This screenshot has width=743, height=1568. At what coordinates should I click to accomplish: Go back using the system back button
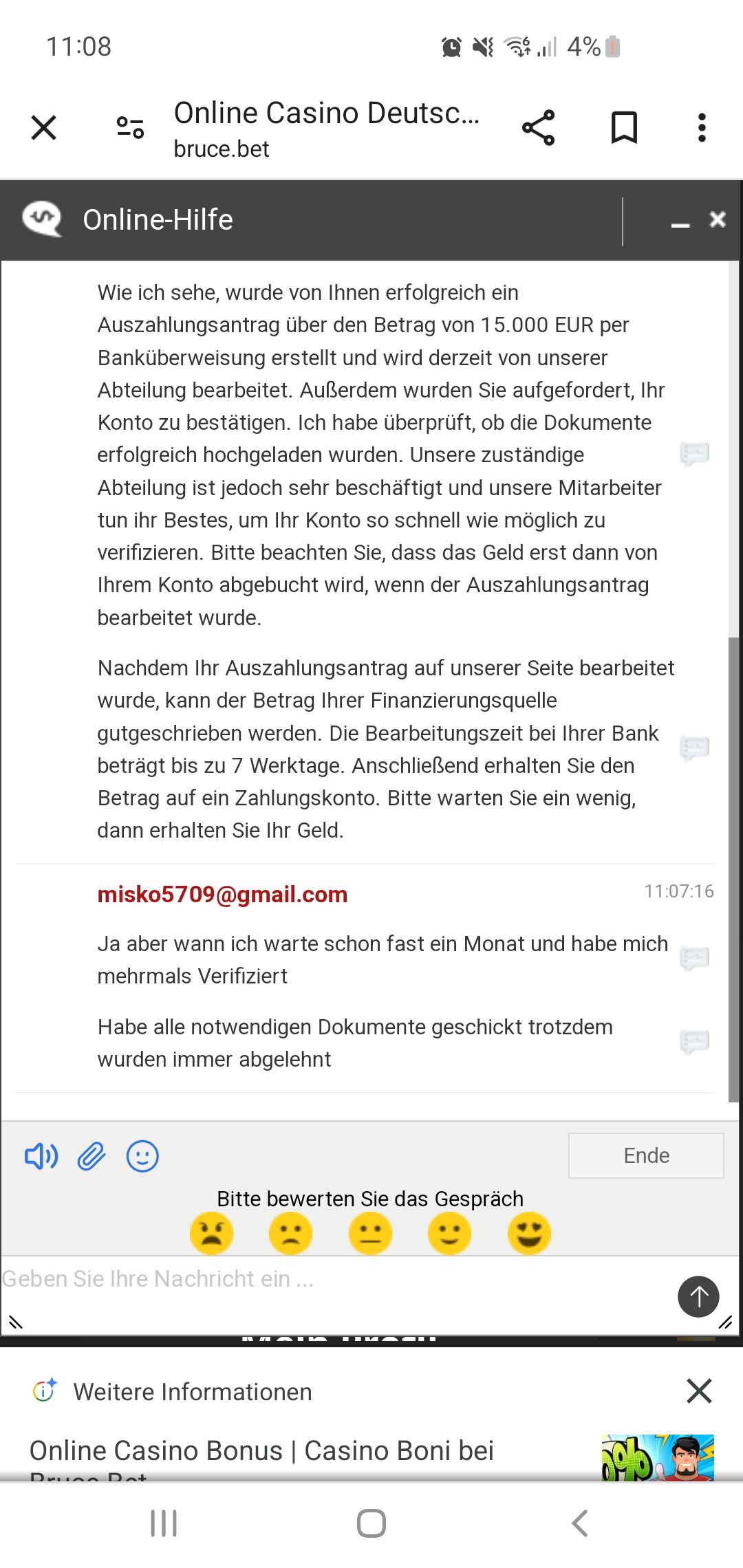click(580, 1523)
